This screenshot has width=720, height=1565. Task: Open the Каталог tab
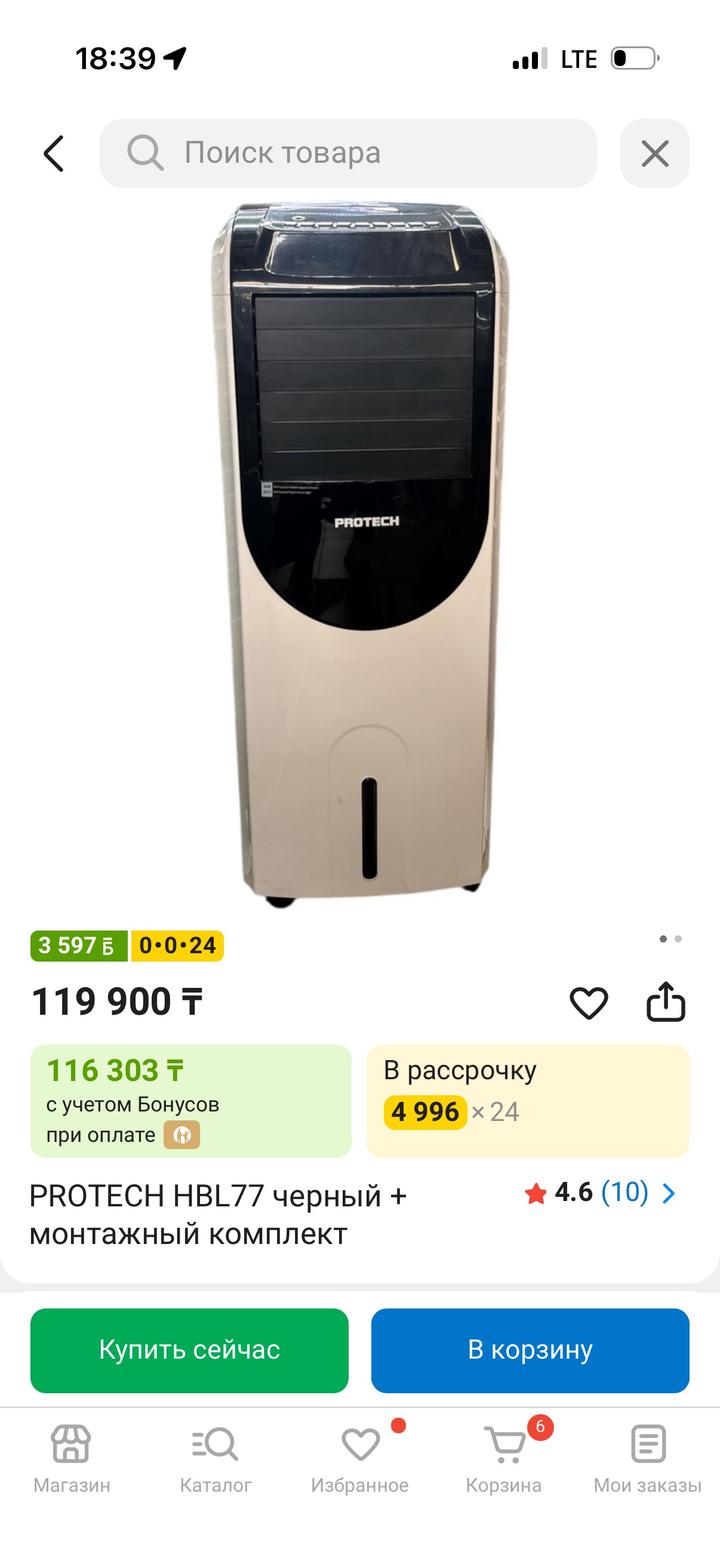pos(215,1458)
